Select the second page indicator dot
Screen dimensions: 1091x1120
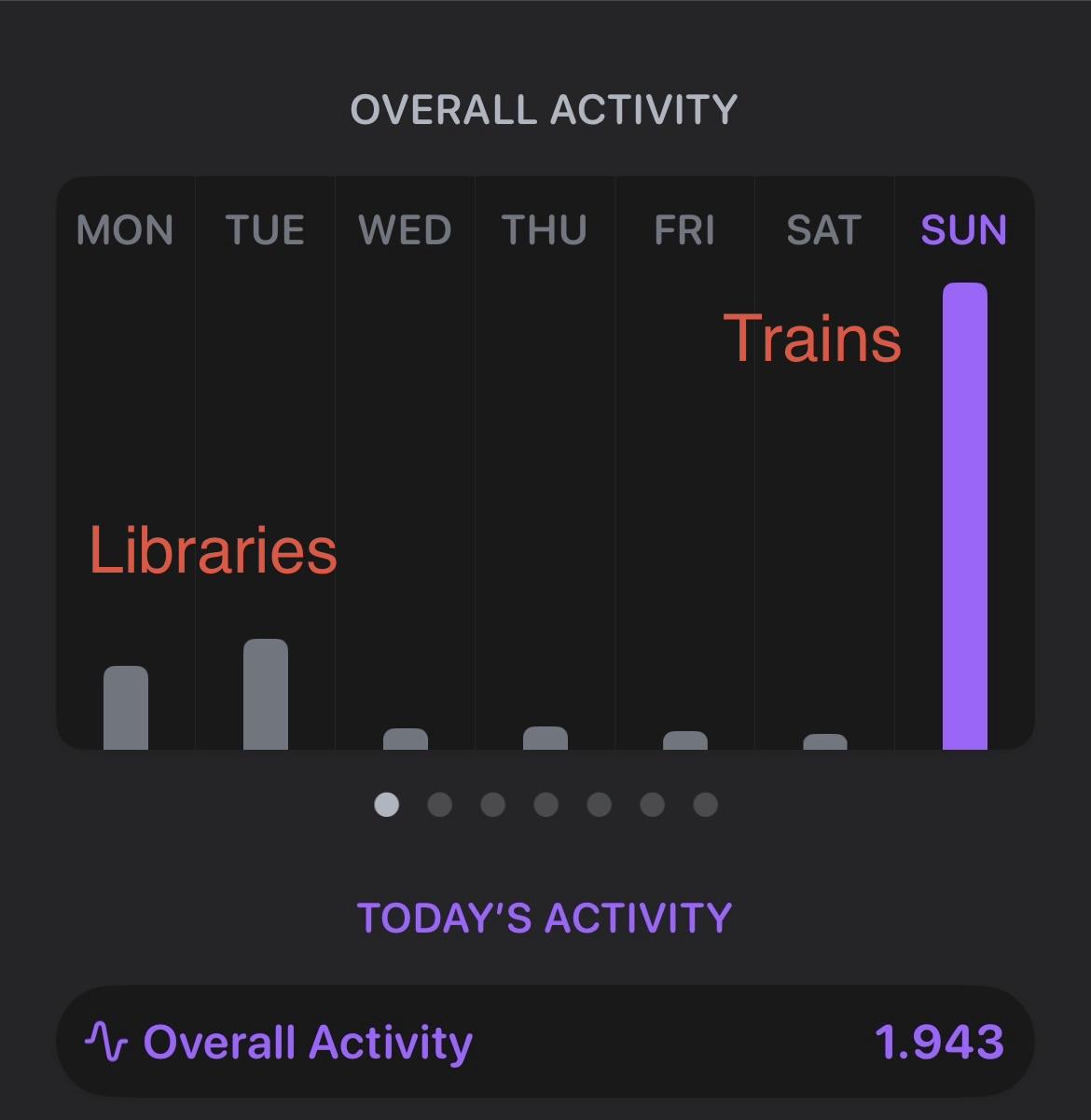439,805
